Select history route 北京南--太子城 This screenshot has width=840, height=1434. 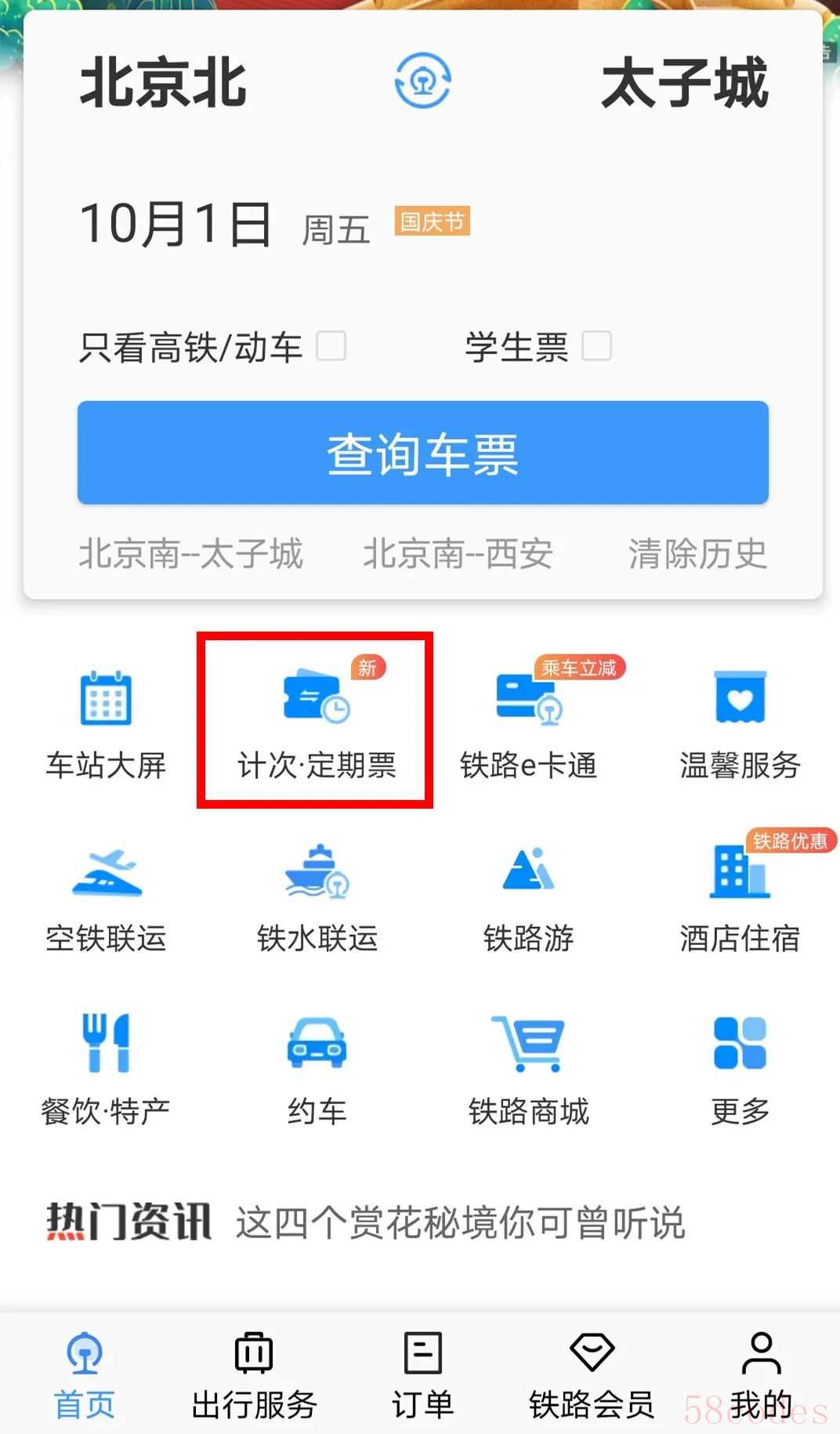coord(190,554)
